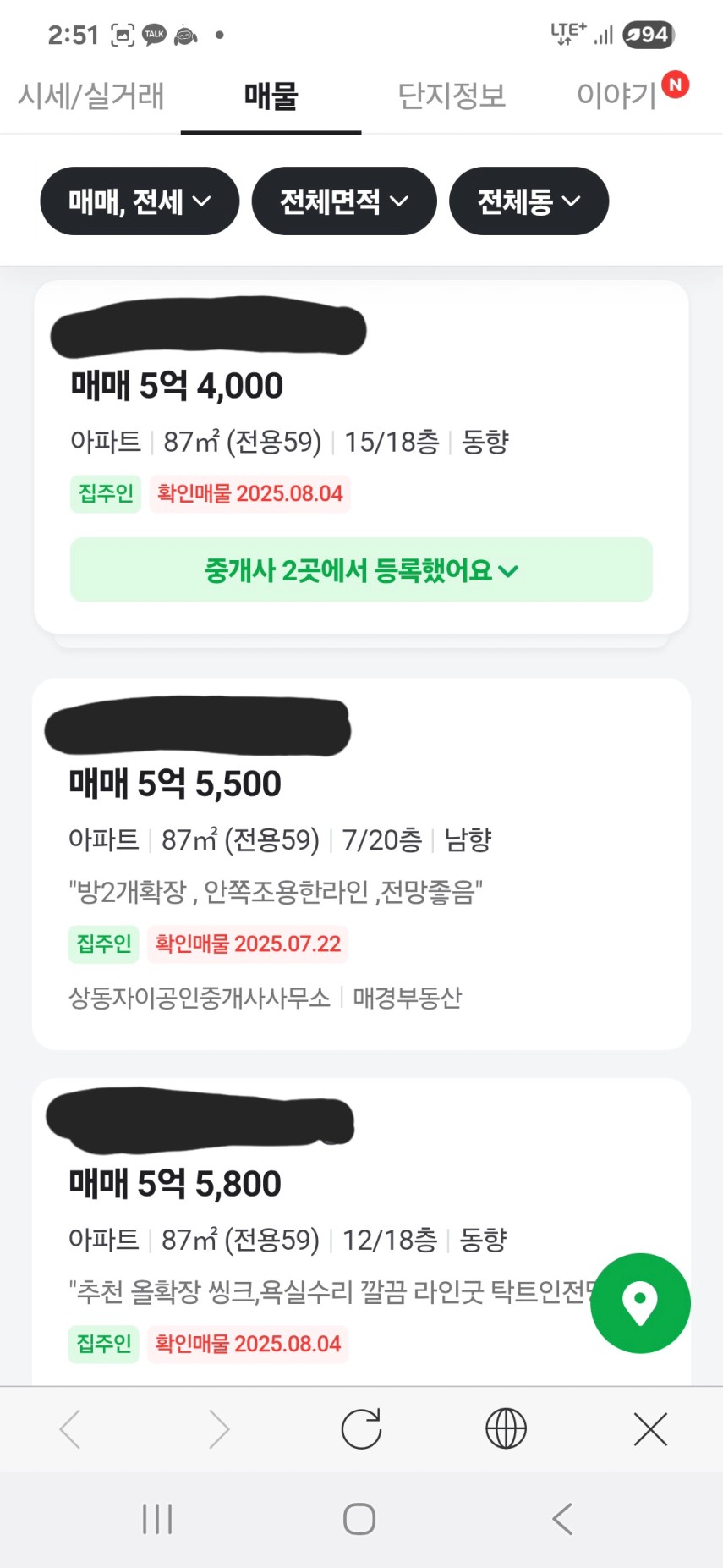
Task: Close the in-app browser
Action: [x=650, y=1429]
